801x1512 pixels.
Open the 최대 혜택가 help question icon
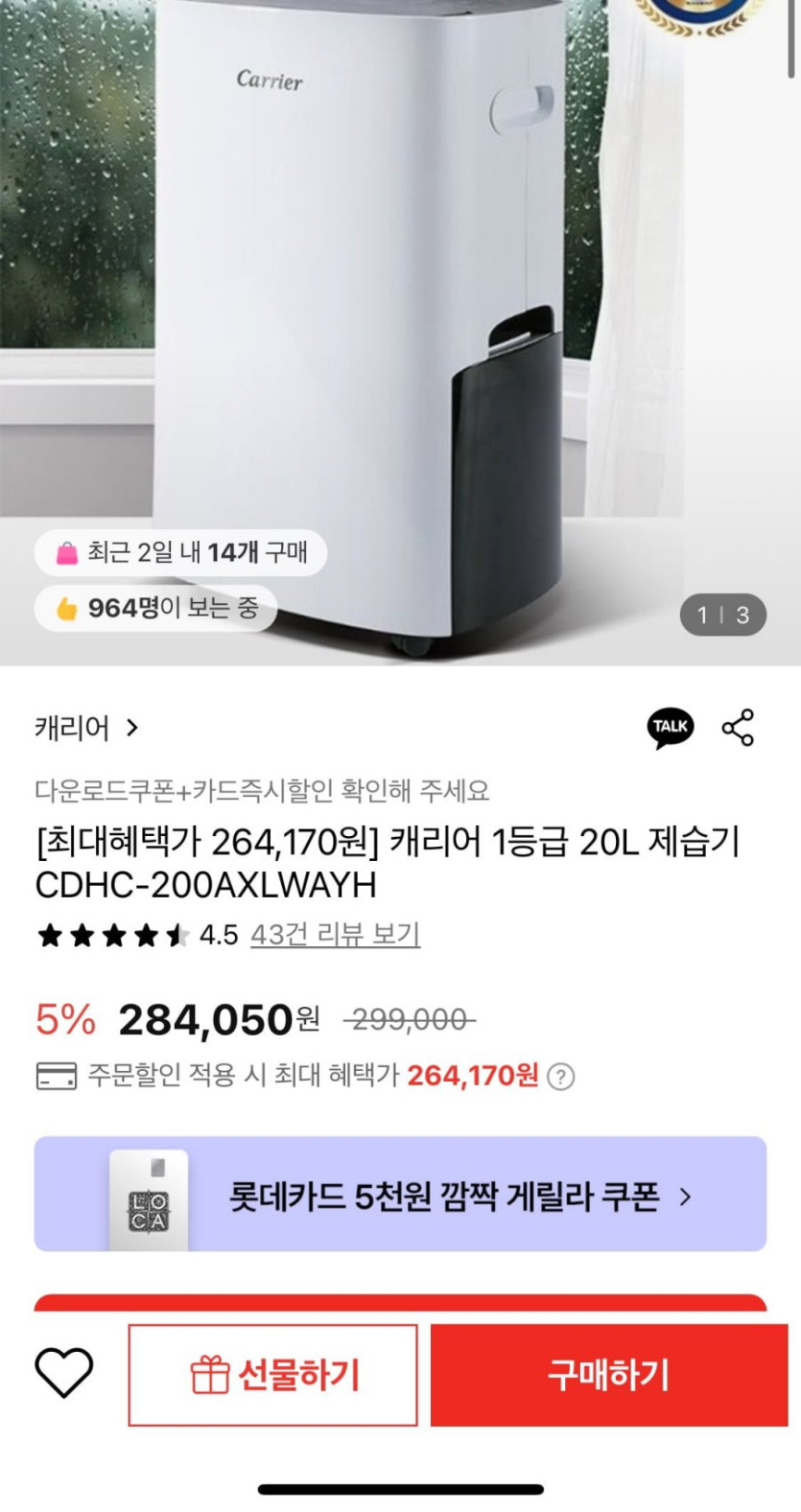pos(560,1077)
